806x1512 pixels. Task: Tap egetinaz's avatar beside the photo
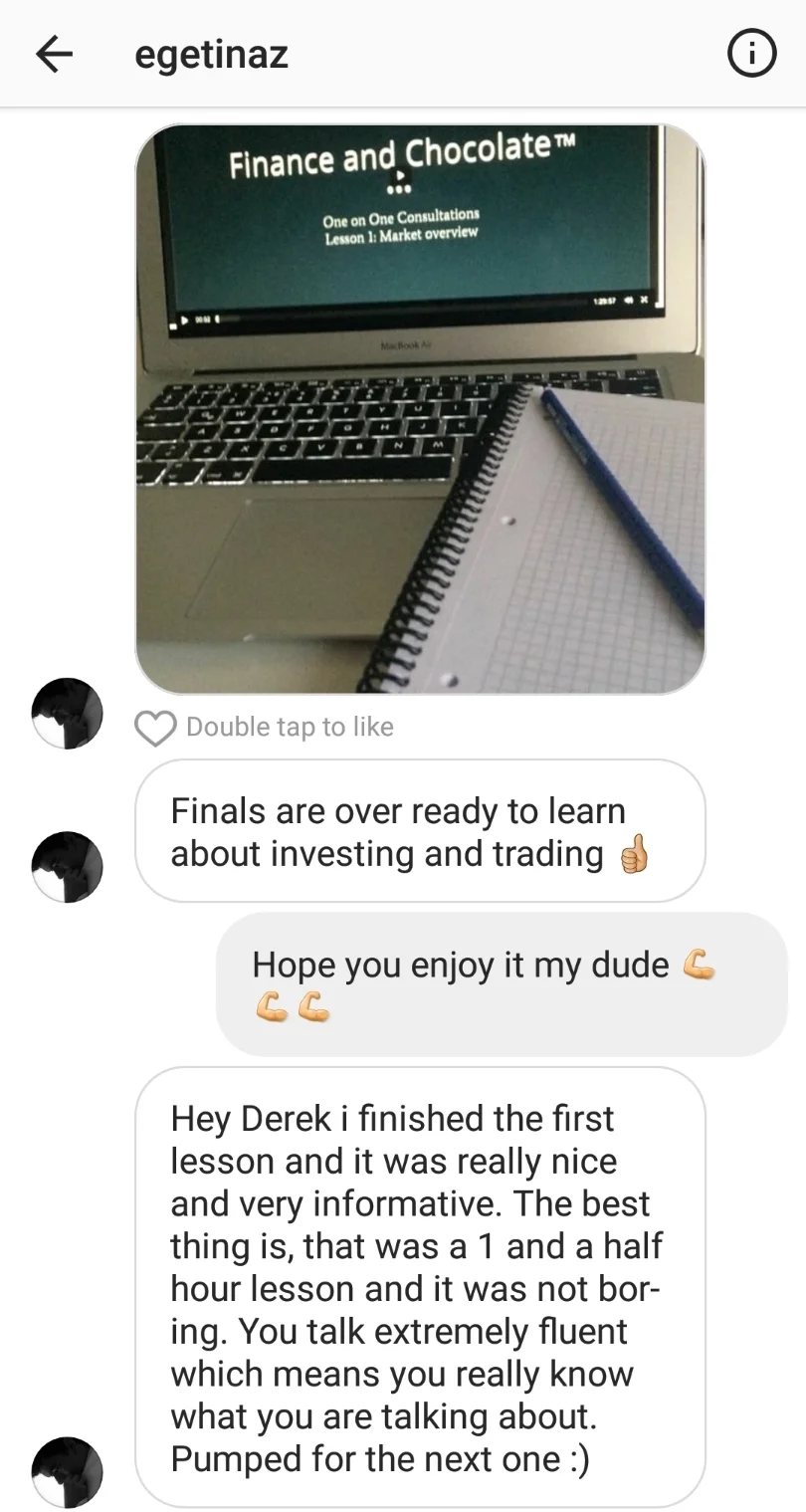tap(68, 714)
